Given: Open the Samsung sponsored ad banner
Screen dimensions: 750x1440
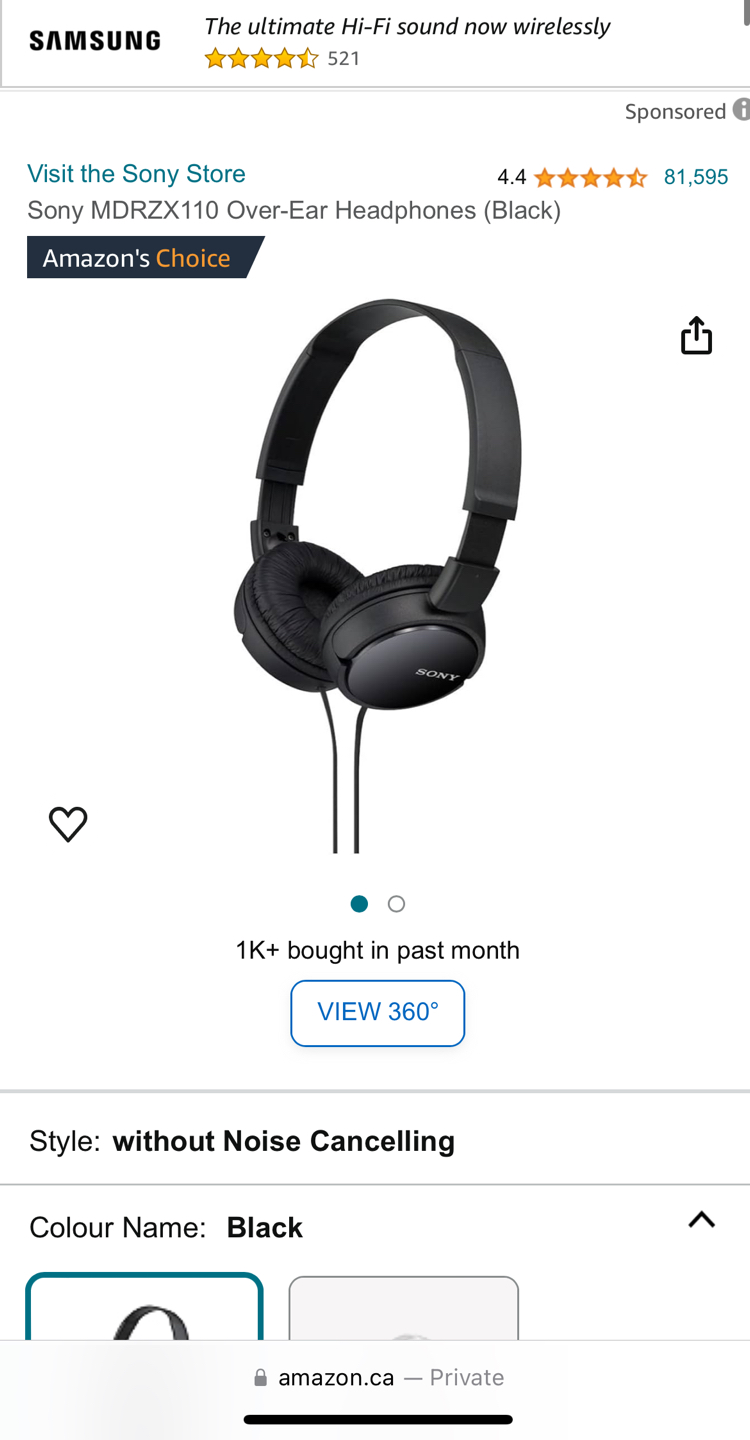Looking at the screenshot, I should point(375,42).
